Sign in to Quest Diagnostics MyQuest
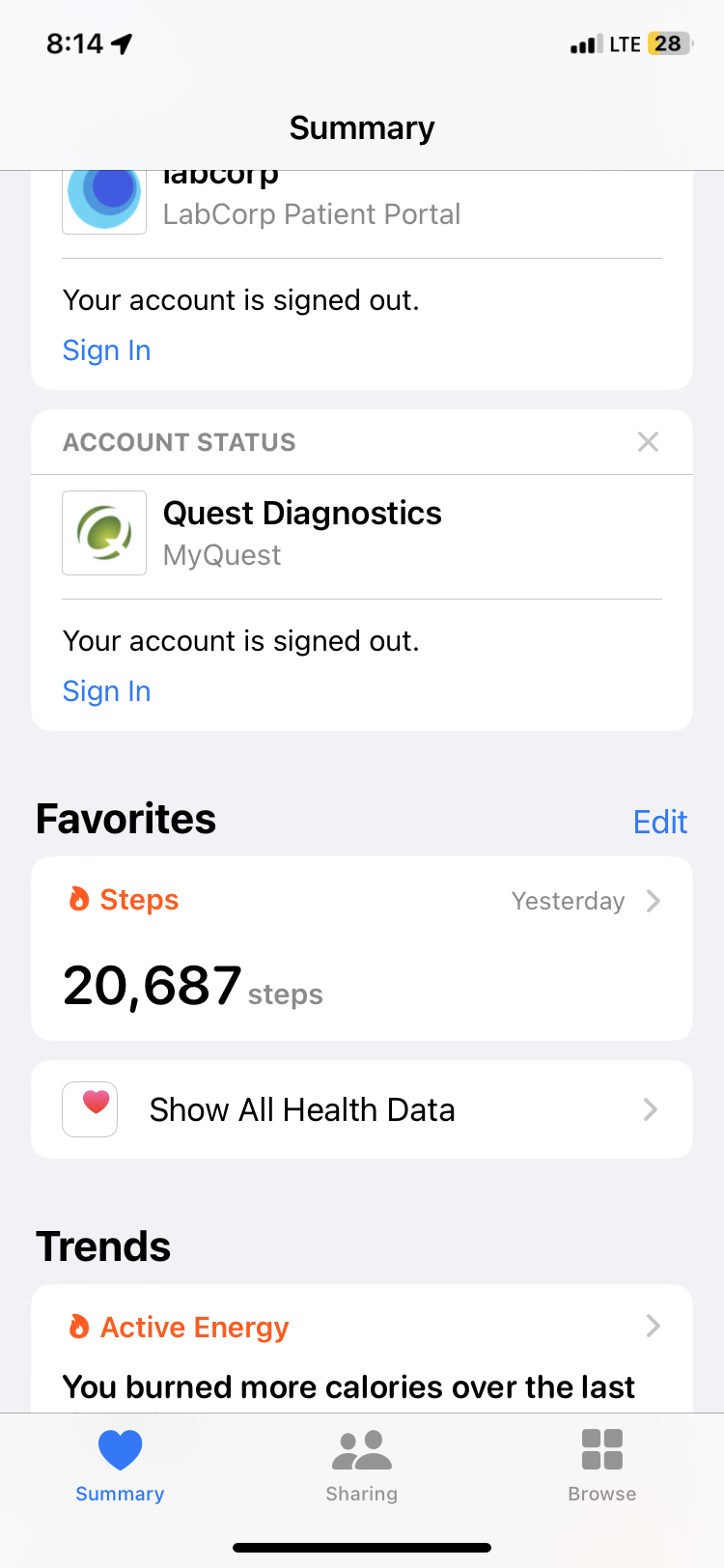This screenshot has height=1568, width=724. tap(106, 691)
